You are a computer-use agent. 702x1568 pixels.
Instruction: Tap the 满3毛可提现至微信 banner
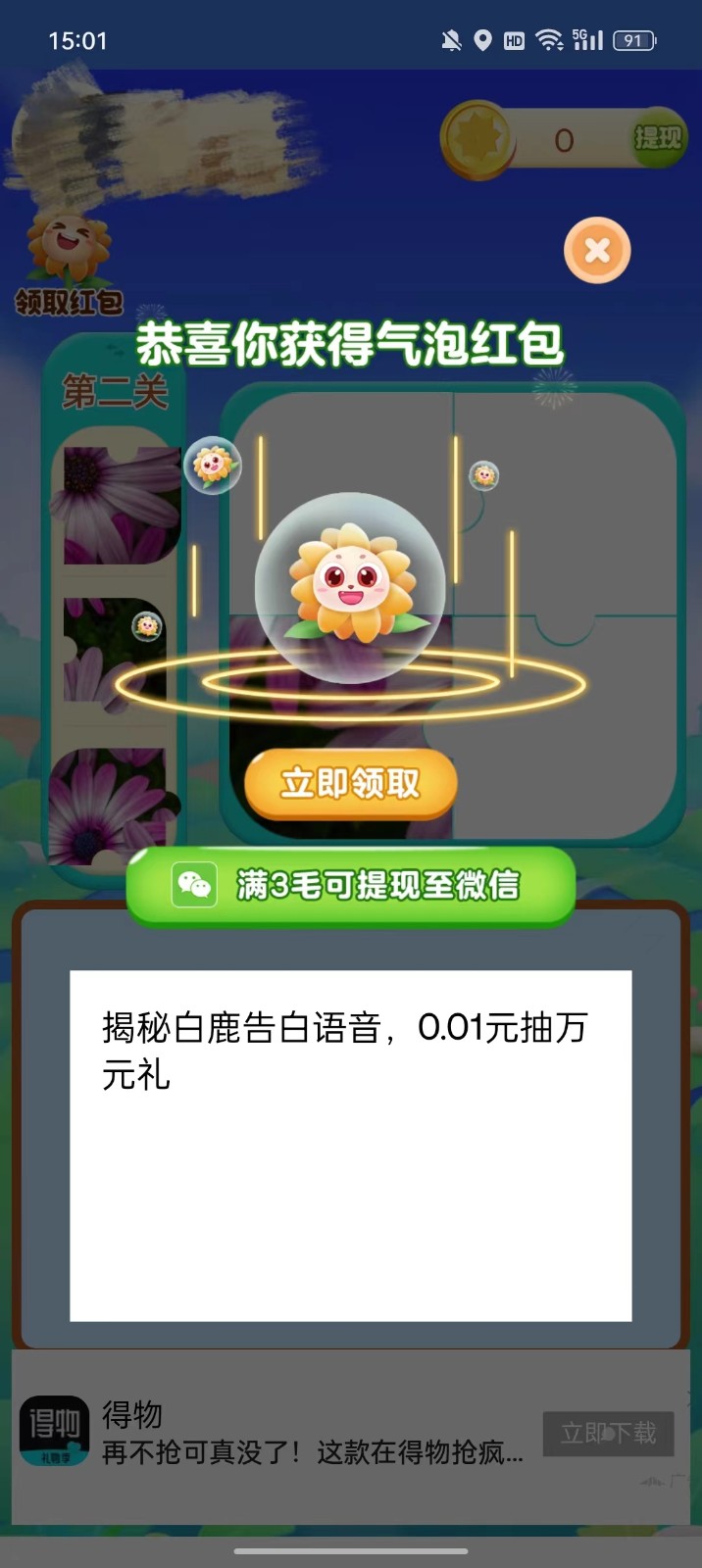click(x=350, y=886)
